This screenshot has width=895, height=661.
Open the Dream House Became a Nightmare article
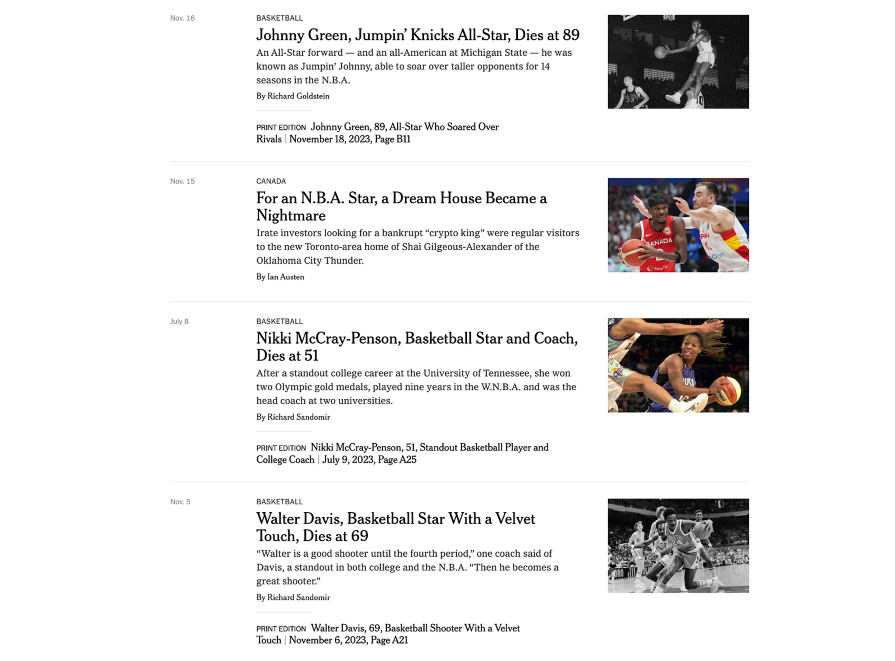[x=401, y=207]
